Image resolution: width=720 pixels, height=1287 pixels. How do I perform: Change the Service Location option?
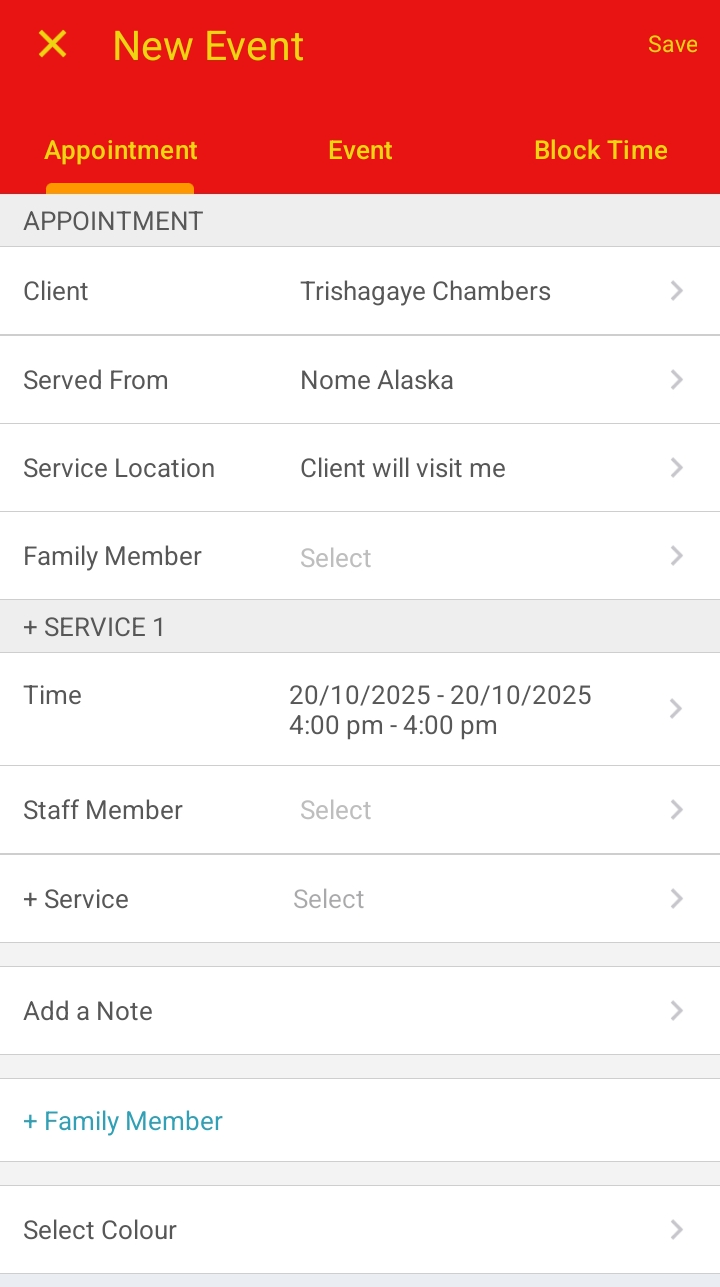360,468
